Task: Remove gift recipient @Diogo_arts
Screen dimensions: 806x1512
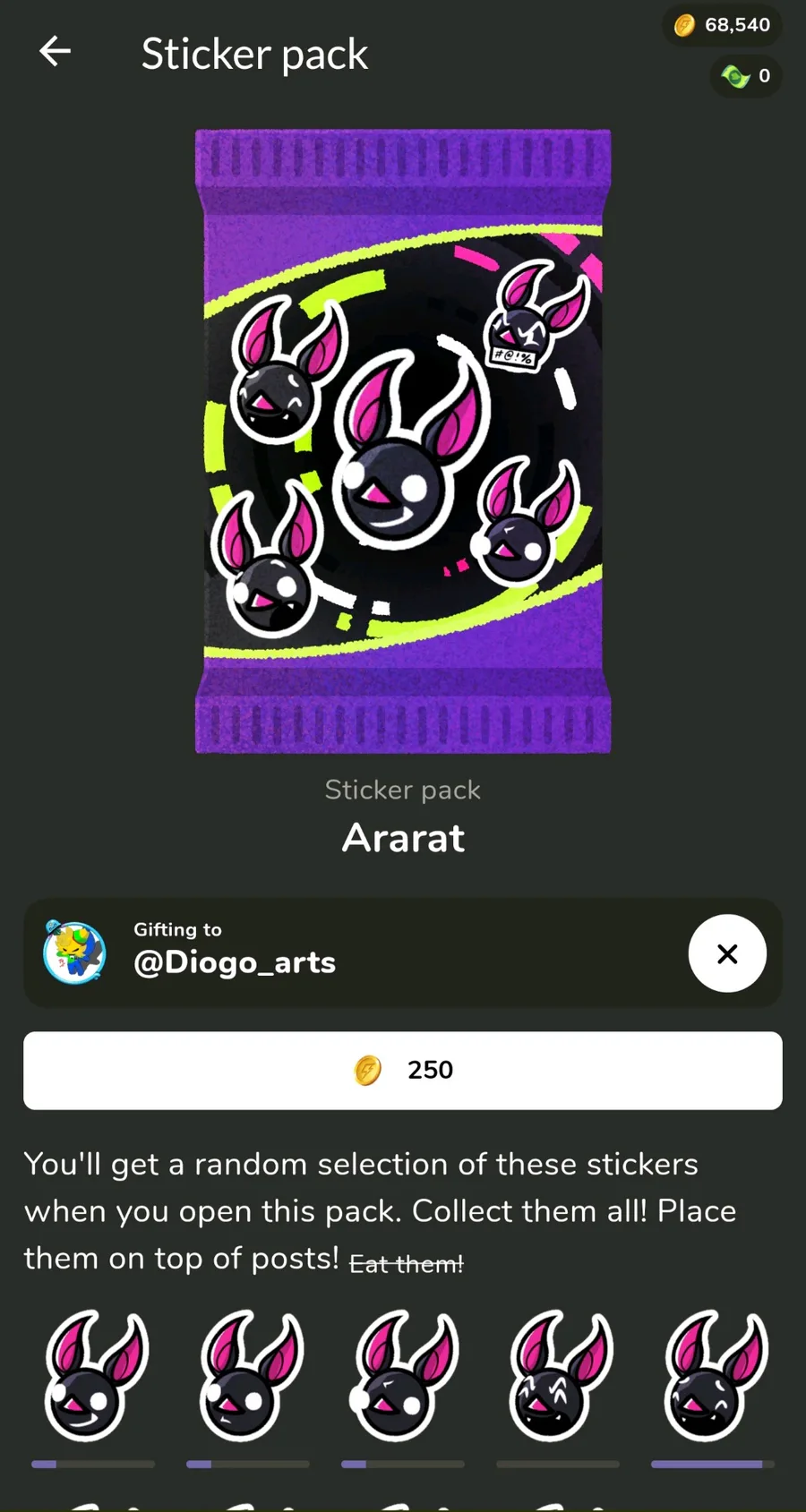Action: [726, 953]
